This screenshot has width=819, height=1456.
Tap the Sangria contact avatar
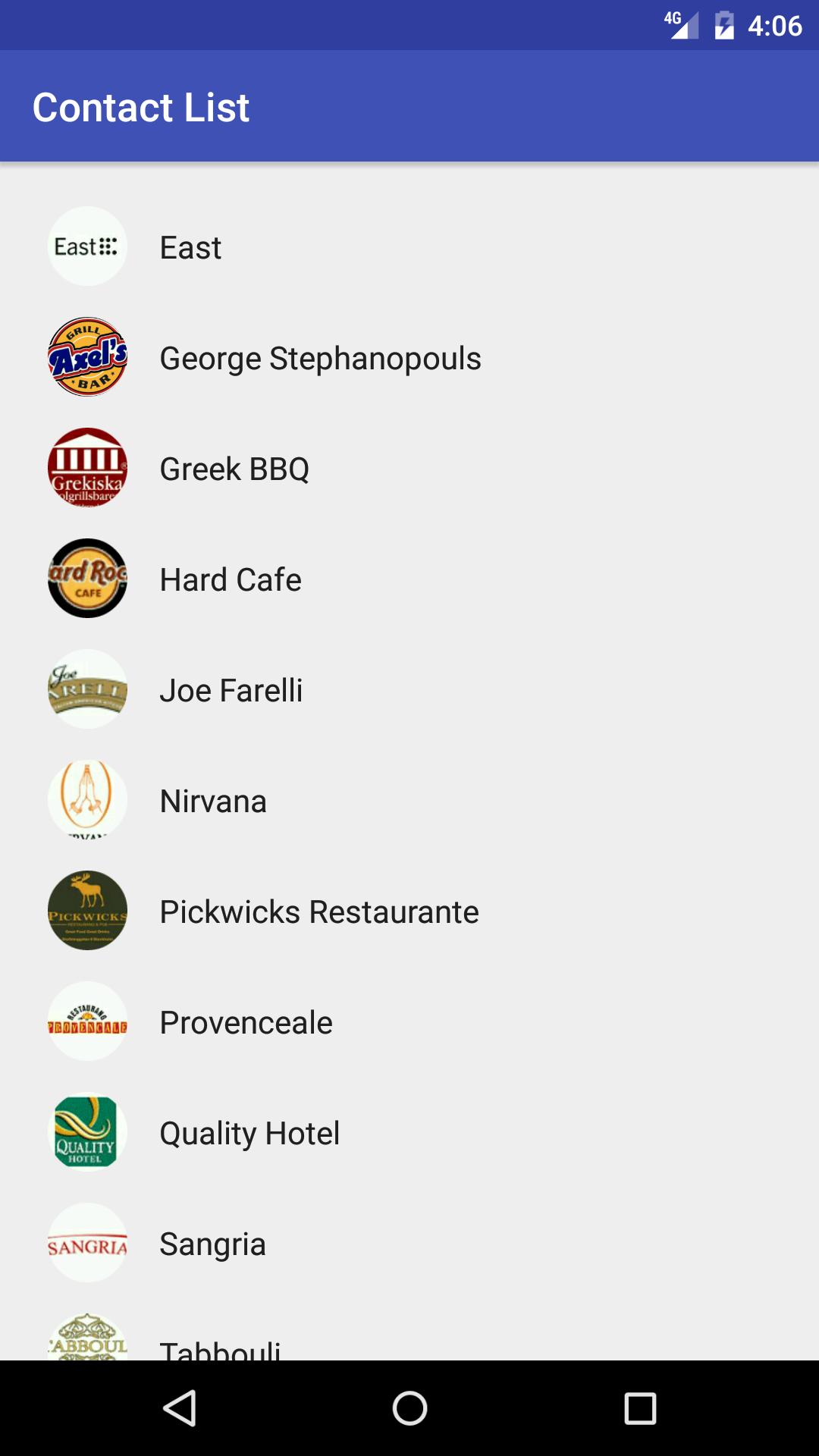tap(86, 1243)
